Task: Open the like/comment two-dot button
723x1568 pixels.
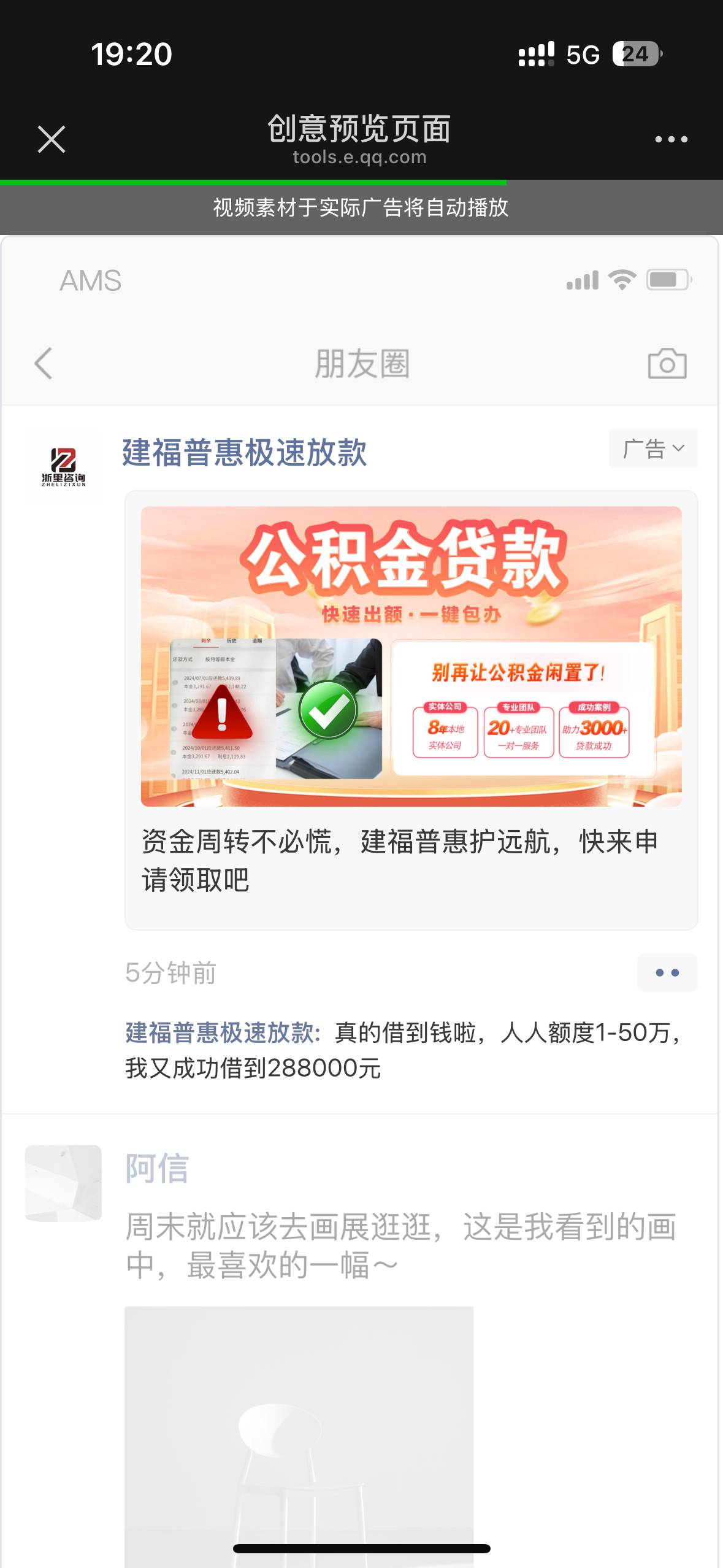Action: click(x=667, y=972)
